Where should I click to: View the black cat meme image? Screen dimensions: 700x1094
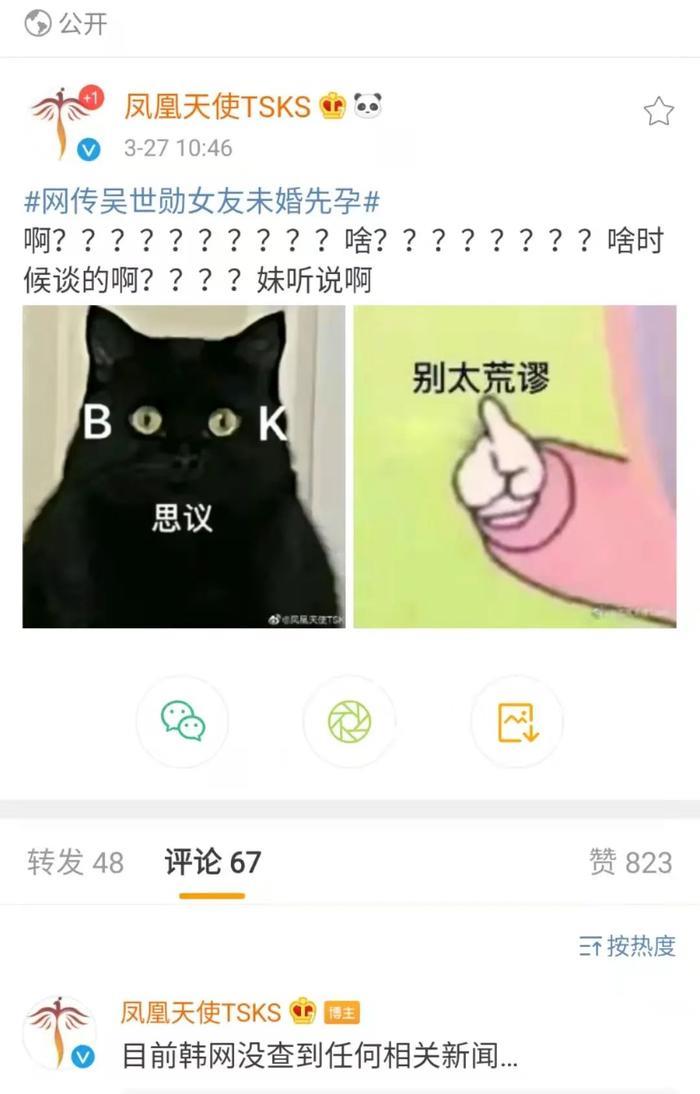[184, 467]
